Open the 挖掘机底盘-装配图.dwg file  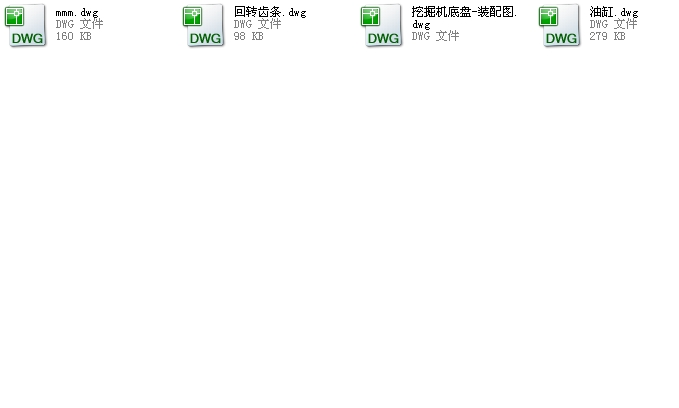382,26
